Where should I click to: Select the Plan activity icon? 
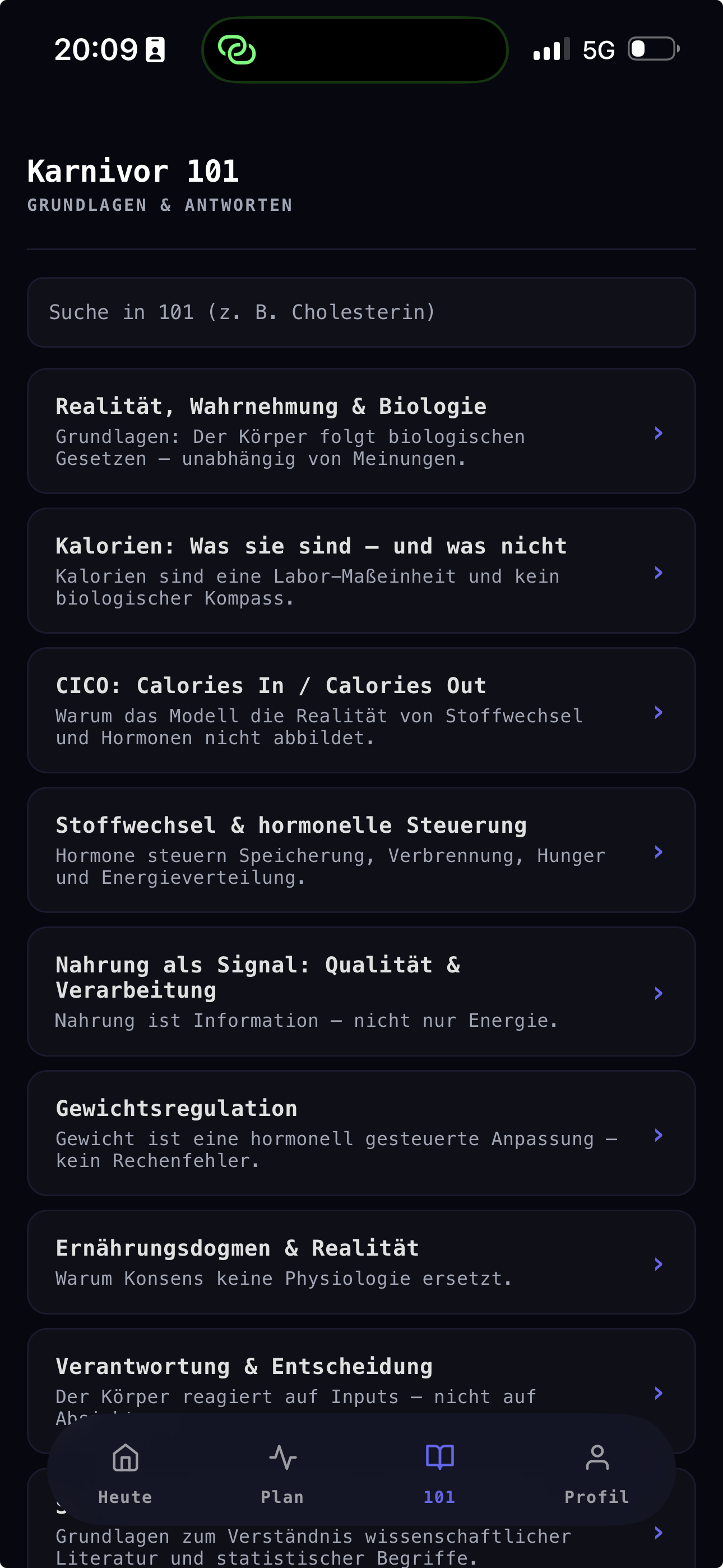[x=282, y=1456]
